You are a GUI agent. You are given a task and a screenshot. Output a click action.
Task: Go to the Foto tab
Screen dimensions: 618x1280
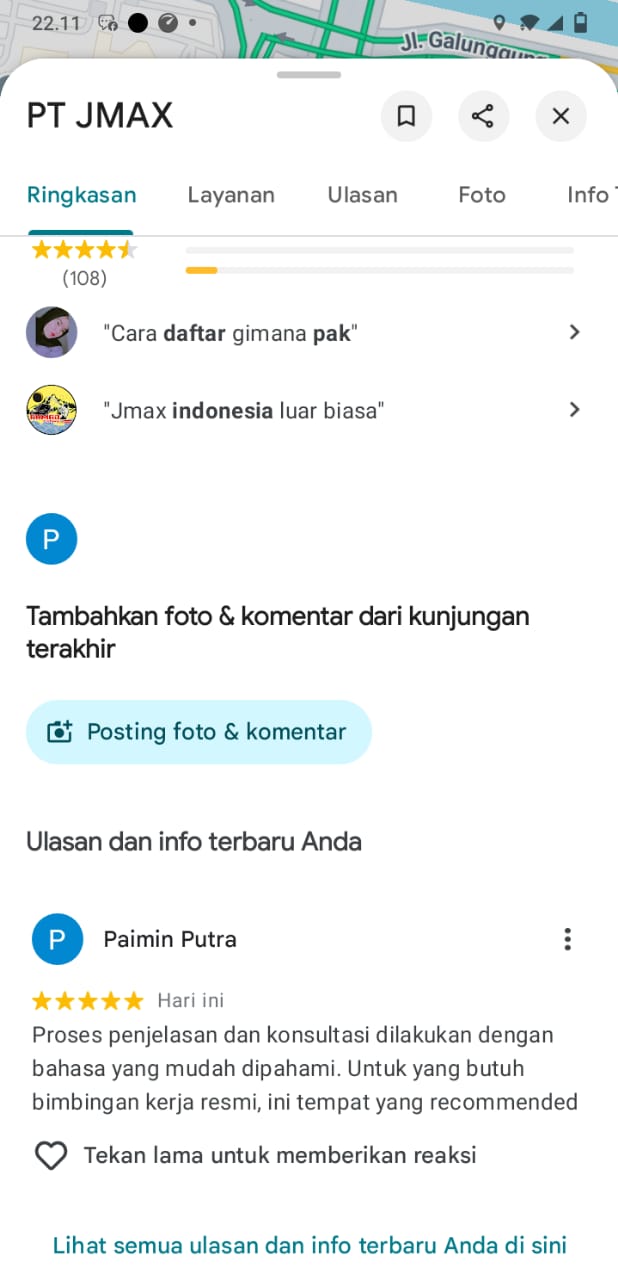coord(482,195)
